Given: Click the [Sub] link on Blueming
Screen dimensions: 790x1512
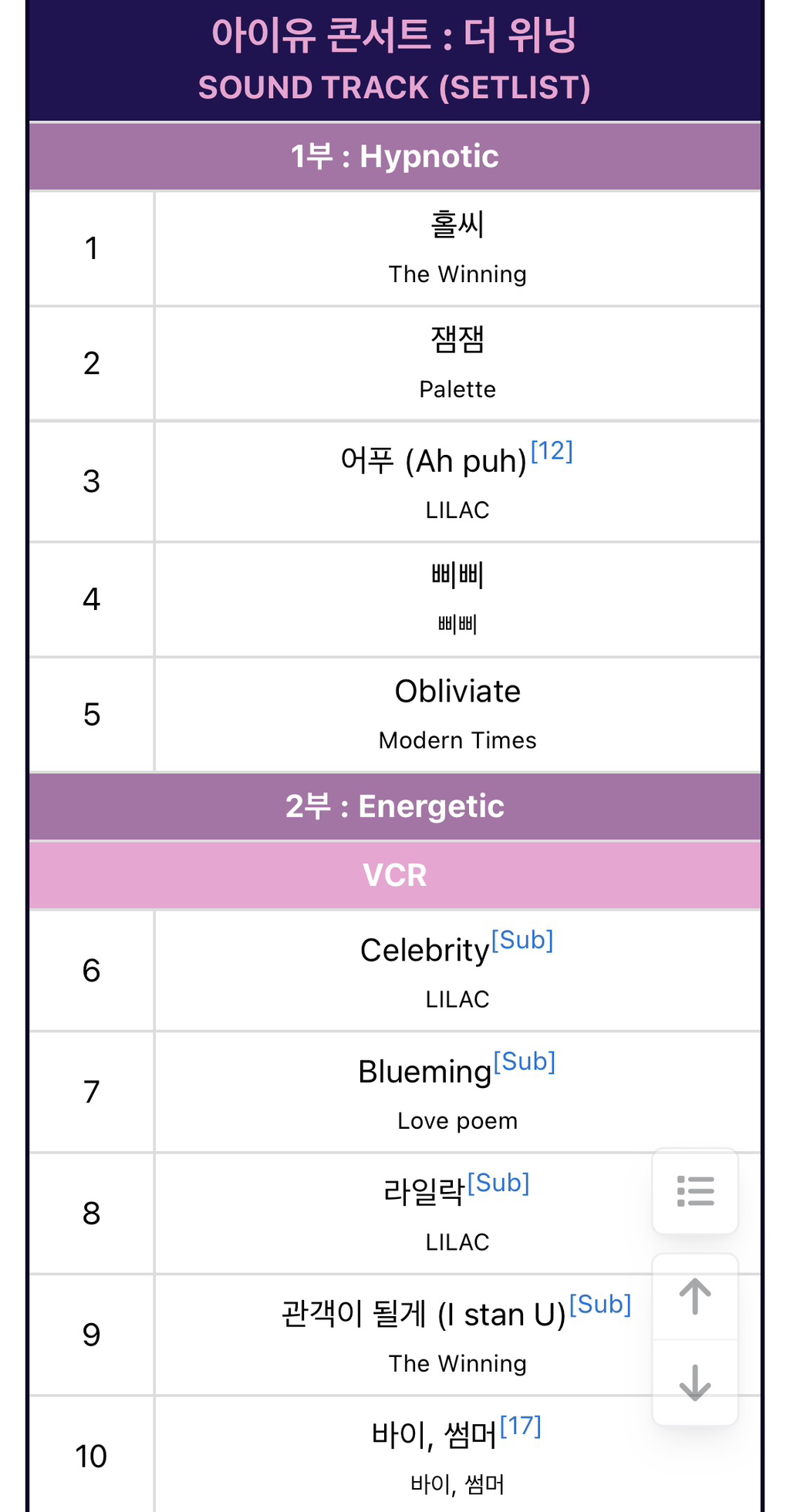Looking at the screenshot, I should [525, 1061].
